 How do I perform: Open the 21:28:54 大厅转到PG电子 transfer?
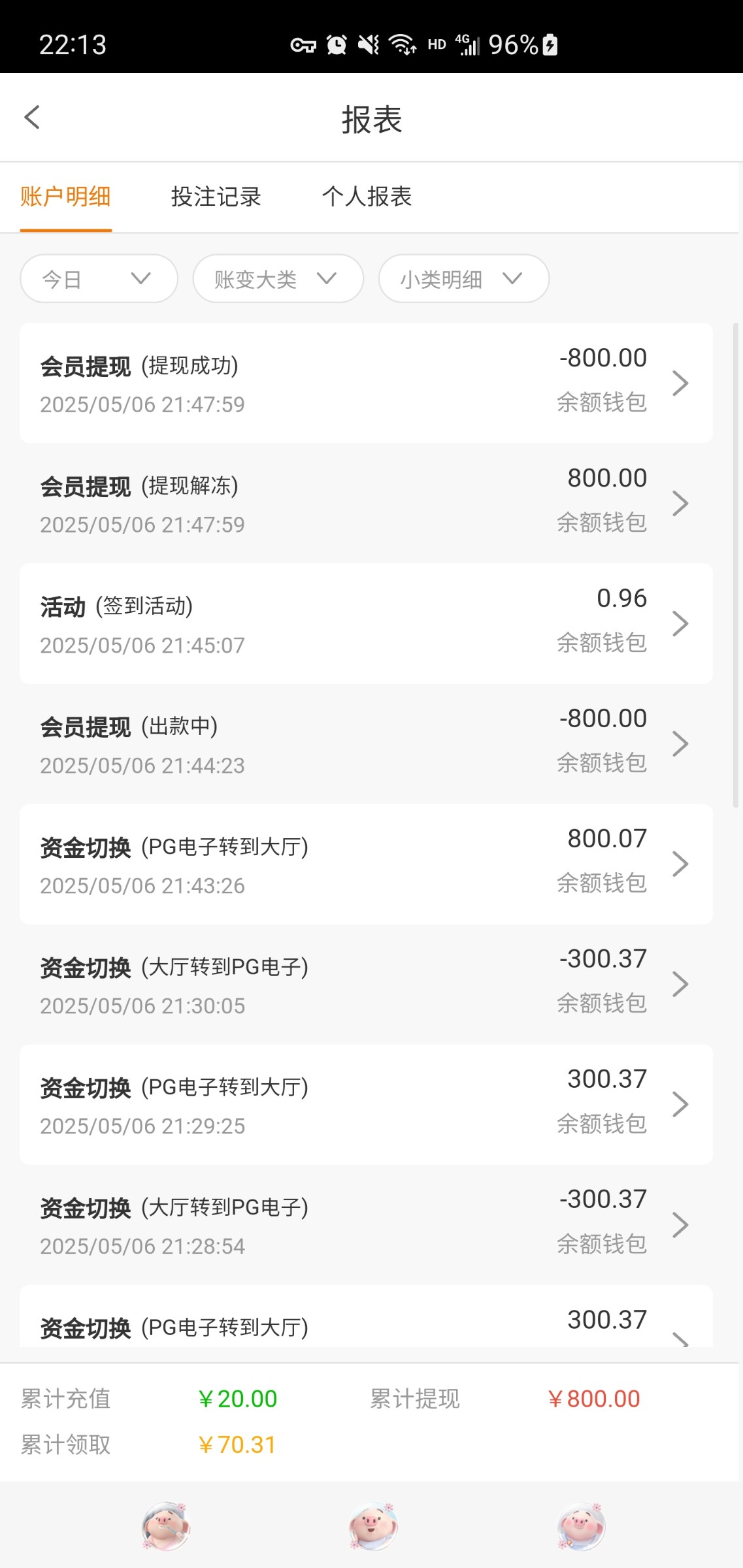click(x=366, y=1224)
